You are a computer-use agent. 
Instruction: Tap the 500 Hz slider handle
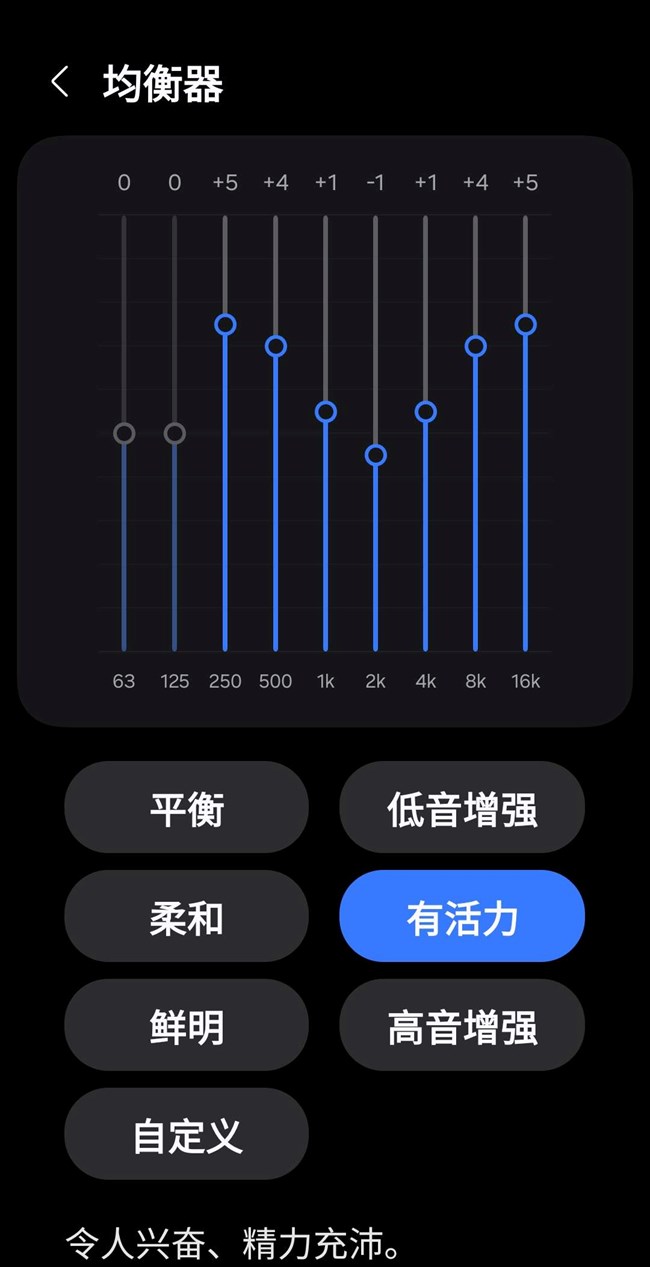point(276,346)
